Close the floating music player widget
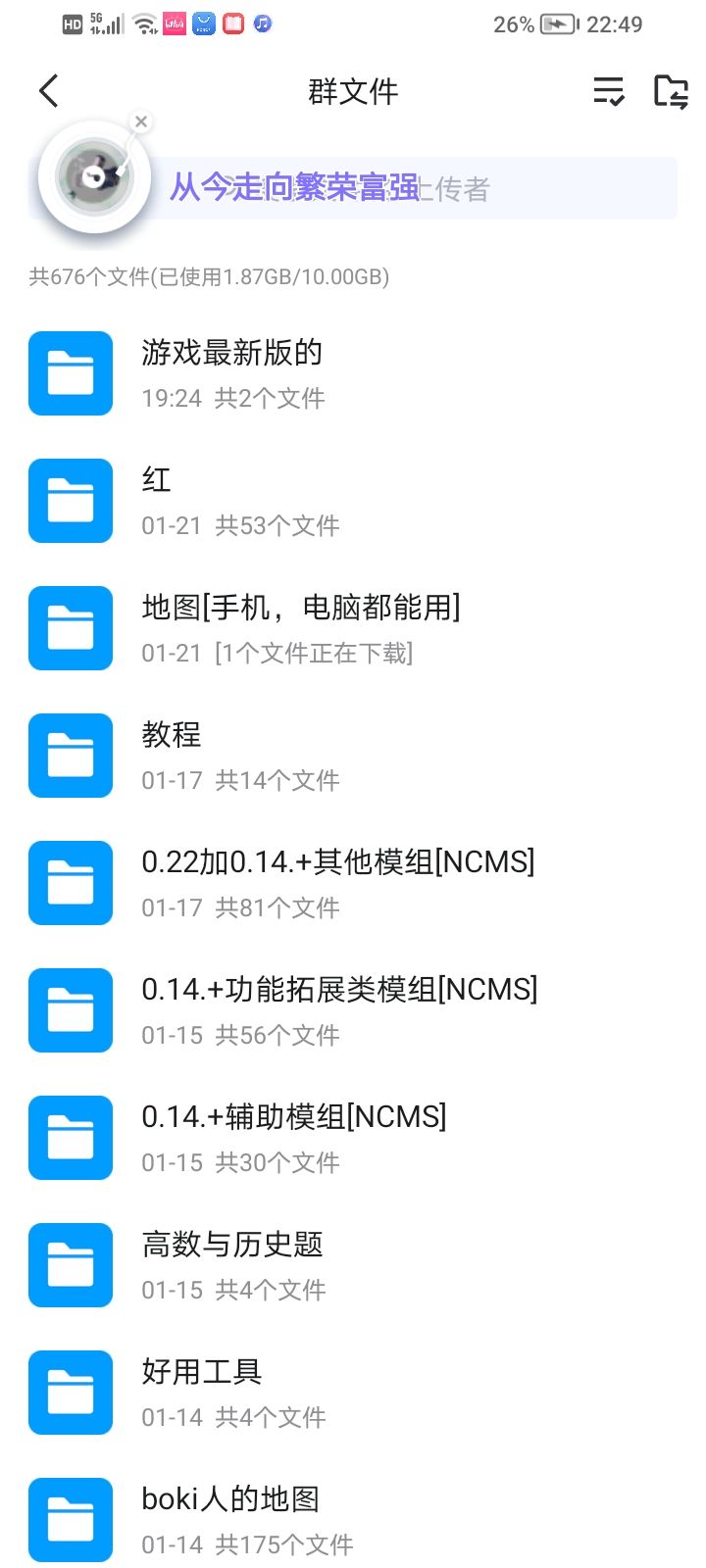Viewport: 706px width, 1568px height. (x=141, y=122)
